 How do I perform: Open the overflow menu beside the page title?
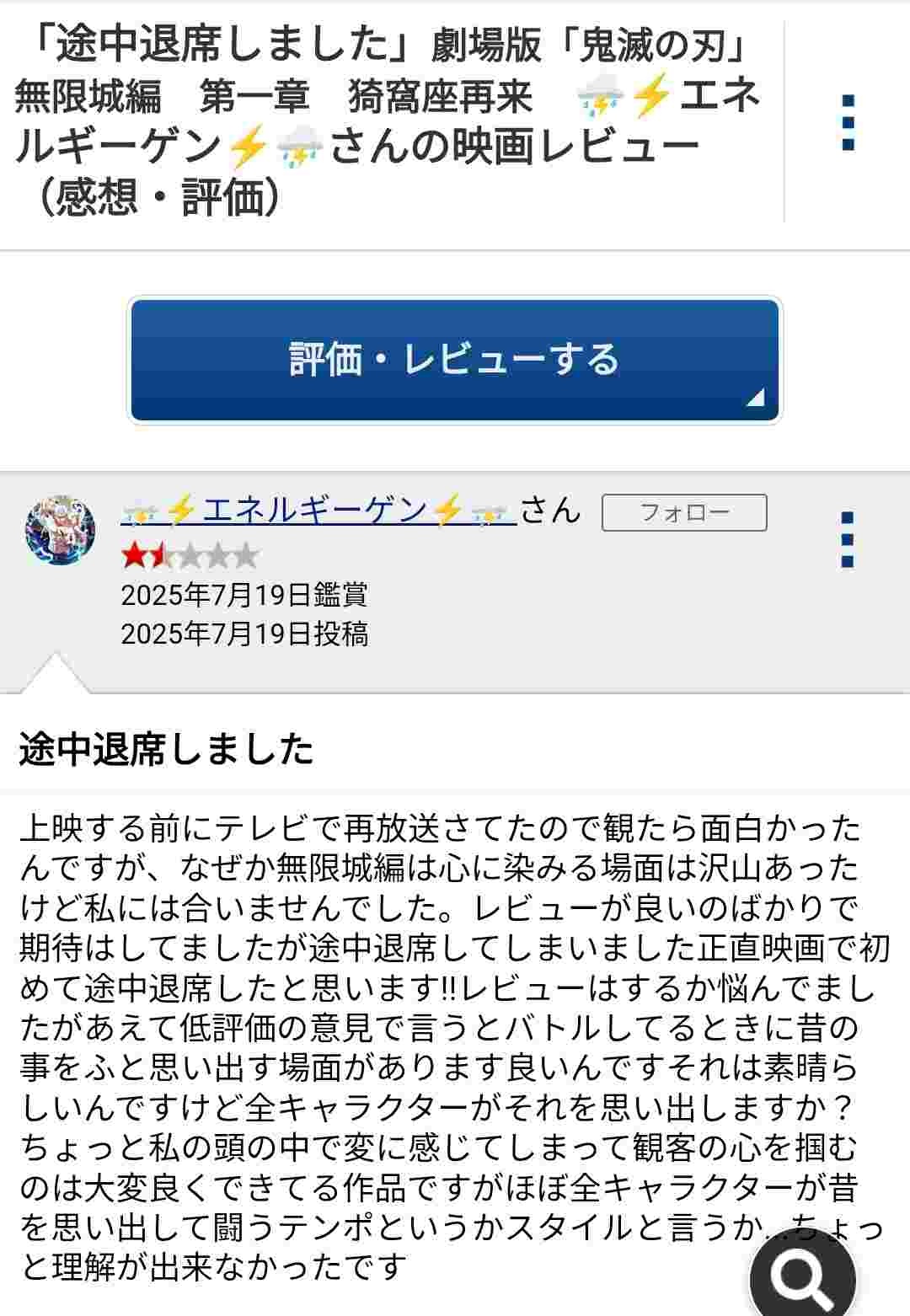pos(848,123)
